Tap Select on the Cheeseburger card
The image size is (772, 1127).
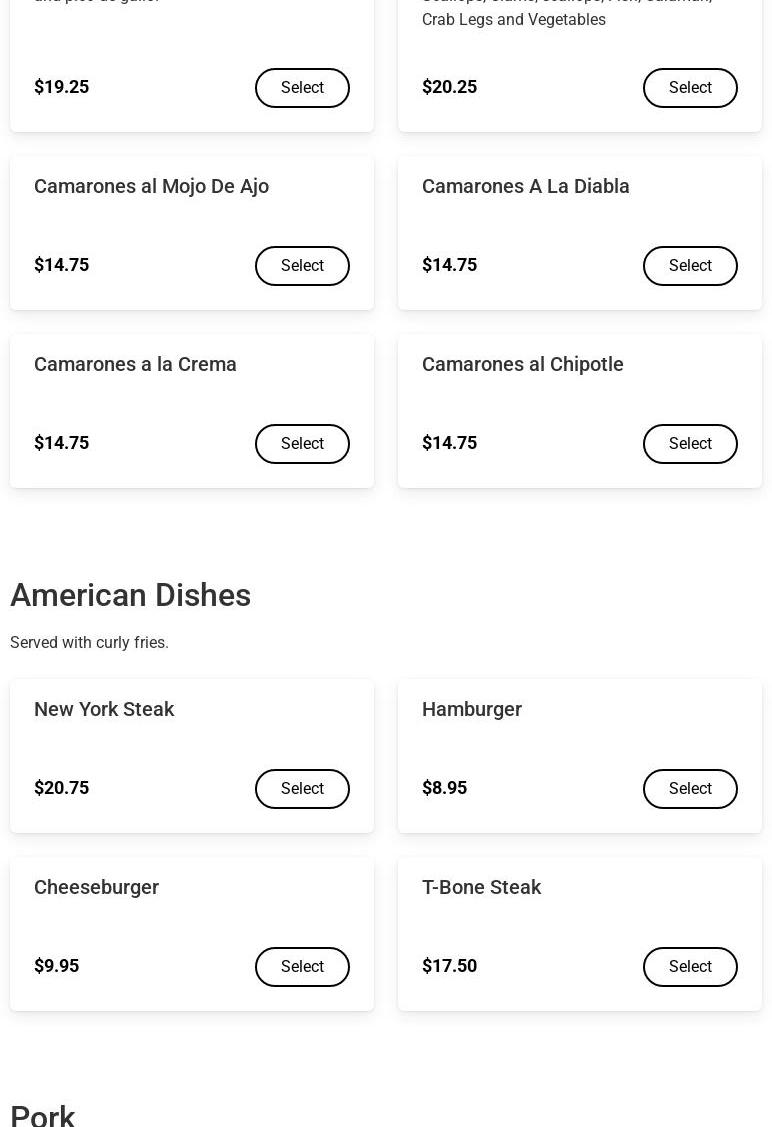302,967
